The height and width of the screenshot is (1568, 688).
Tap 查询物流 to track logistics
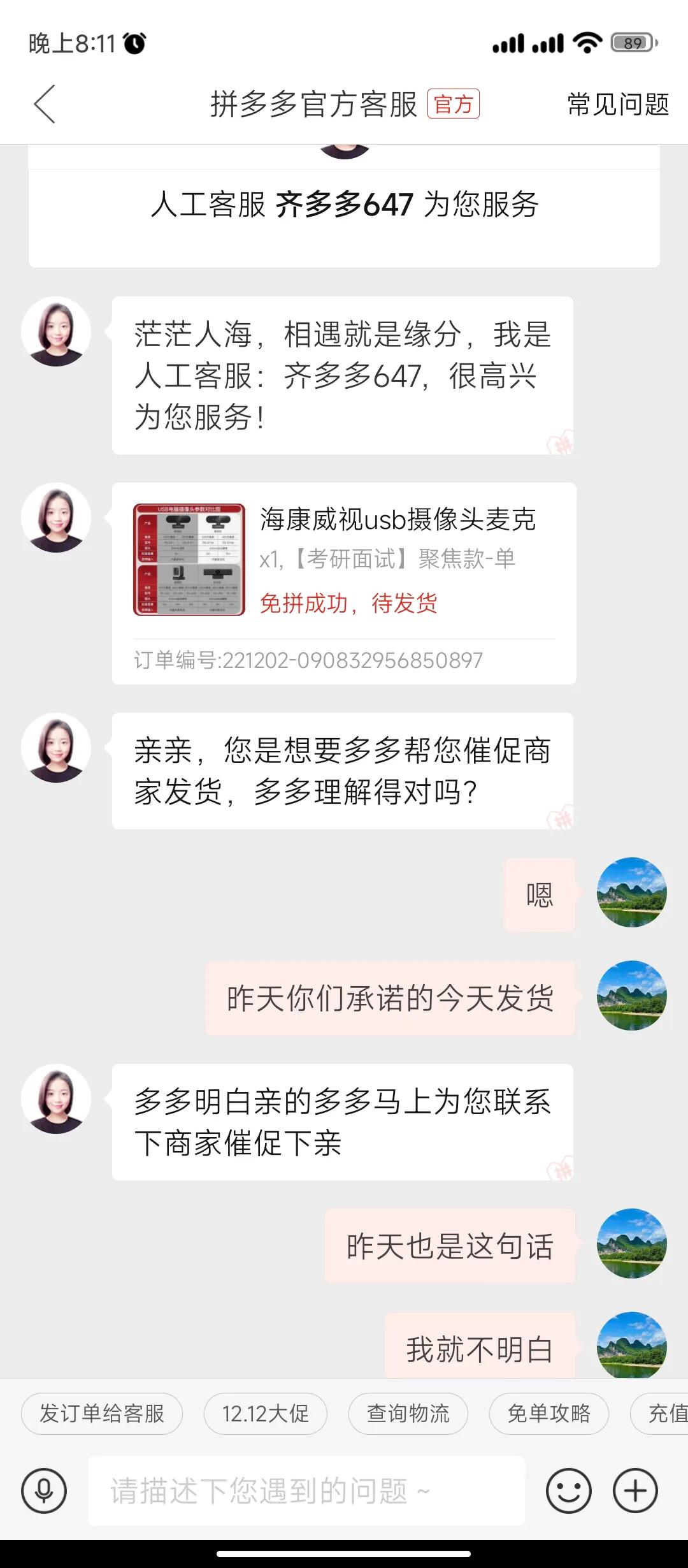[408, 1414]
